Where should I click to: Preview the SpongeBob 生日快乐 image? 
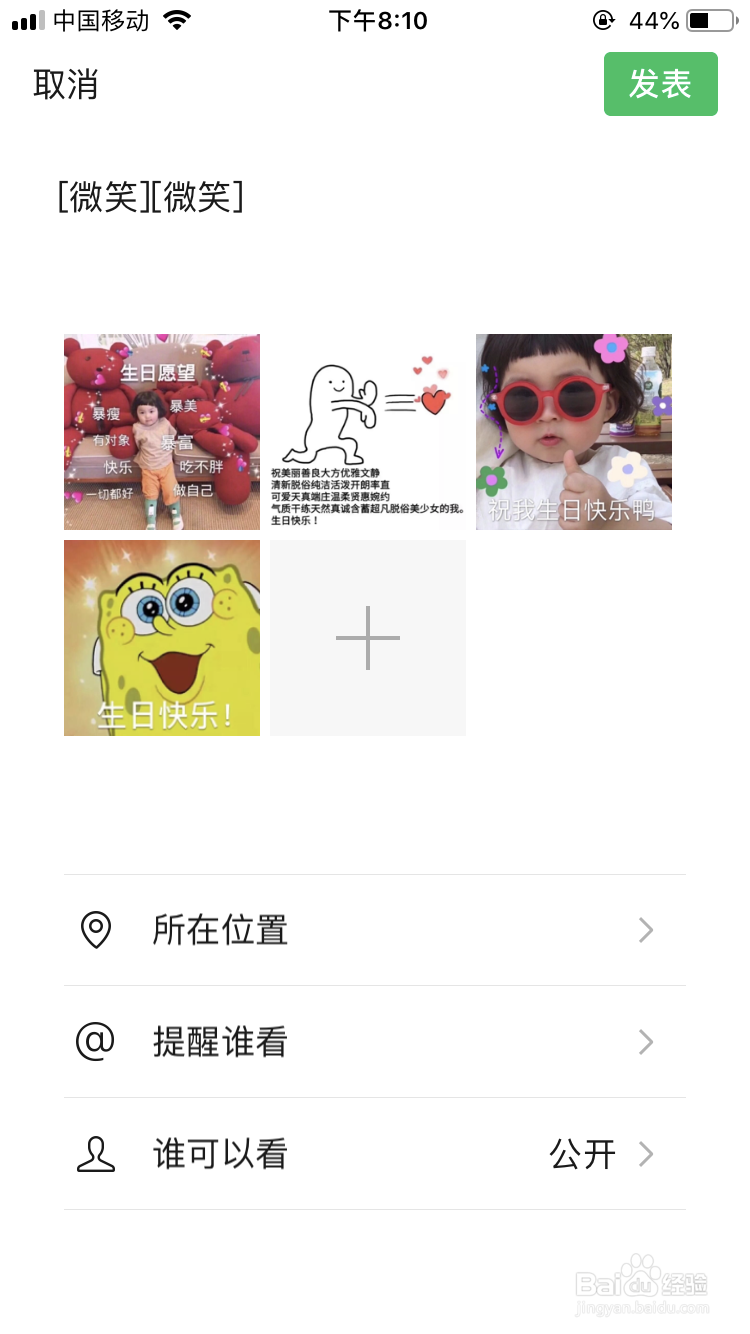point(162,638)
